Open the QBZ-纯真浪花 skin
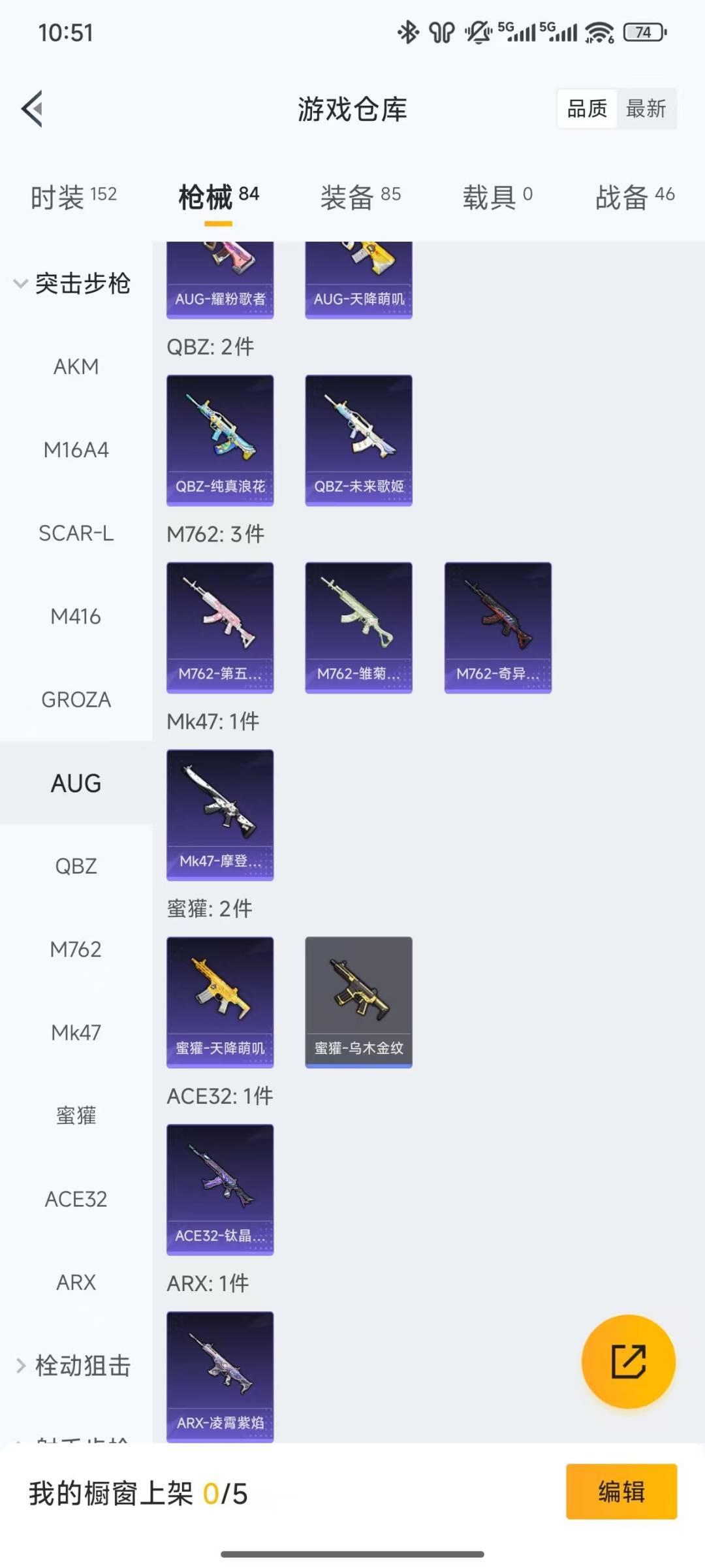Viewport: 705px width, 1568px height. 220,440
